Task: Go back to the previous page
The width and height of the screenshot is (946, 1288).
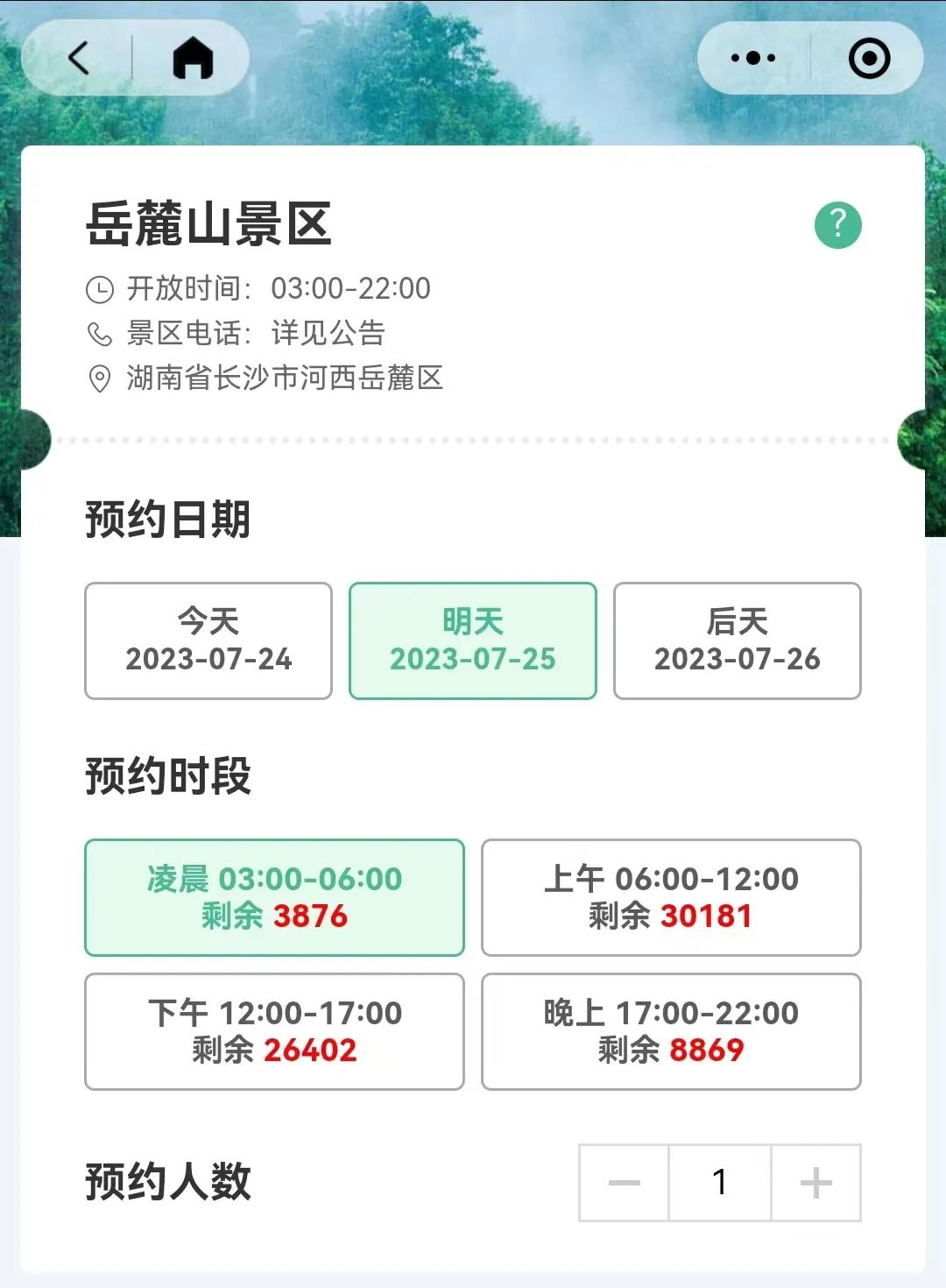Action: [79, 59]
